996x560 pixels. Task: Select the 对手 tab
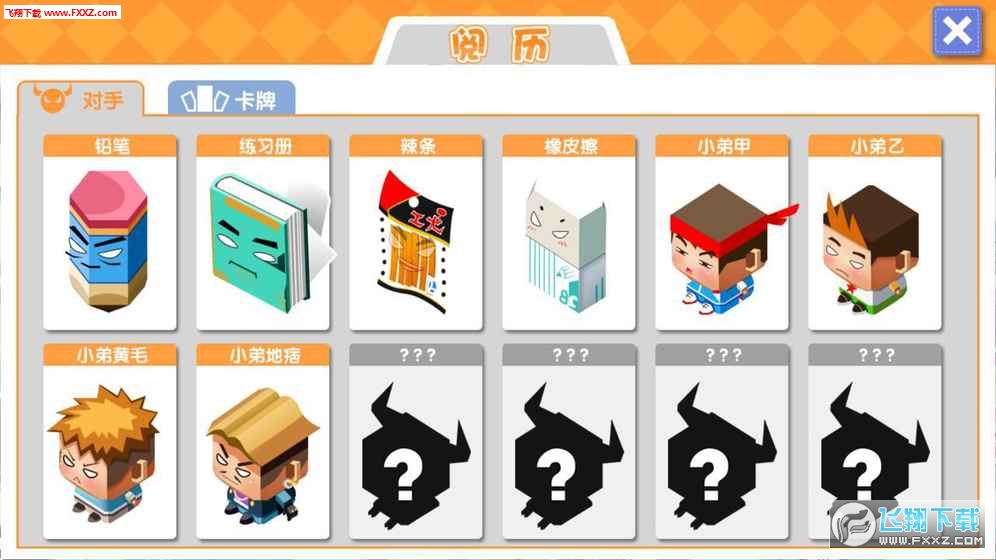[x=81, y=99]
